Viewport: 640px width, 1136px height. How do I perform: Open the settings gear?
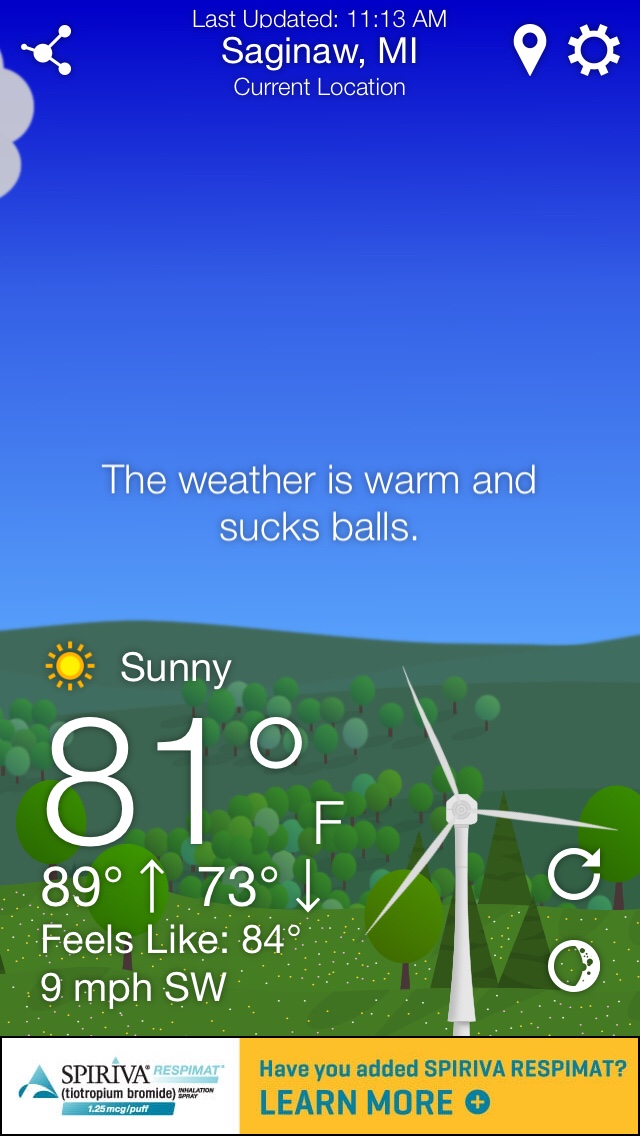[x=594, y=50]
